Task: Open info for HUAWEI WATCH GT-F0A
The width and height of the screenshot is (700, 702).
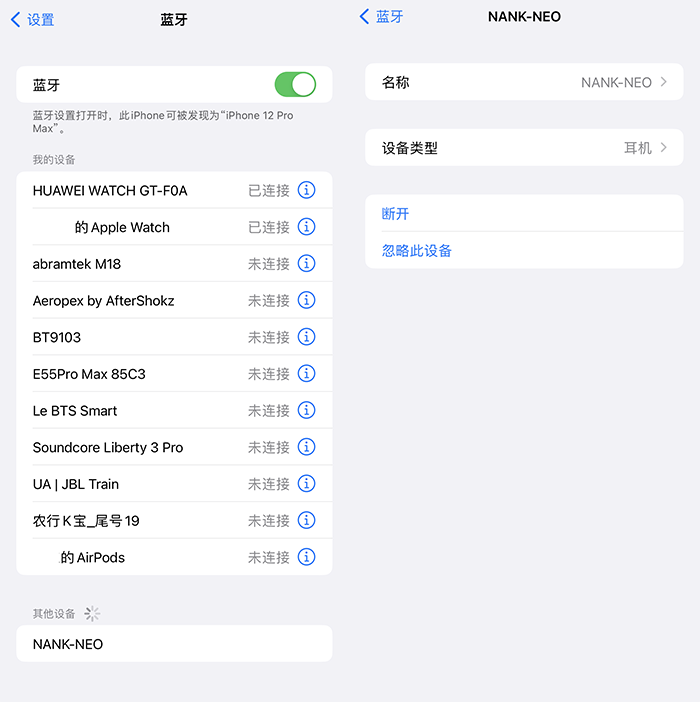Action: (307, 190)
